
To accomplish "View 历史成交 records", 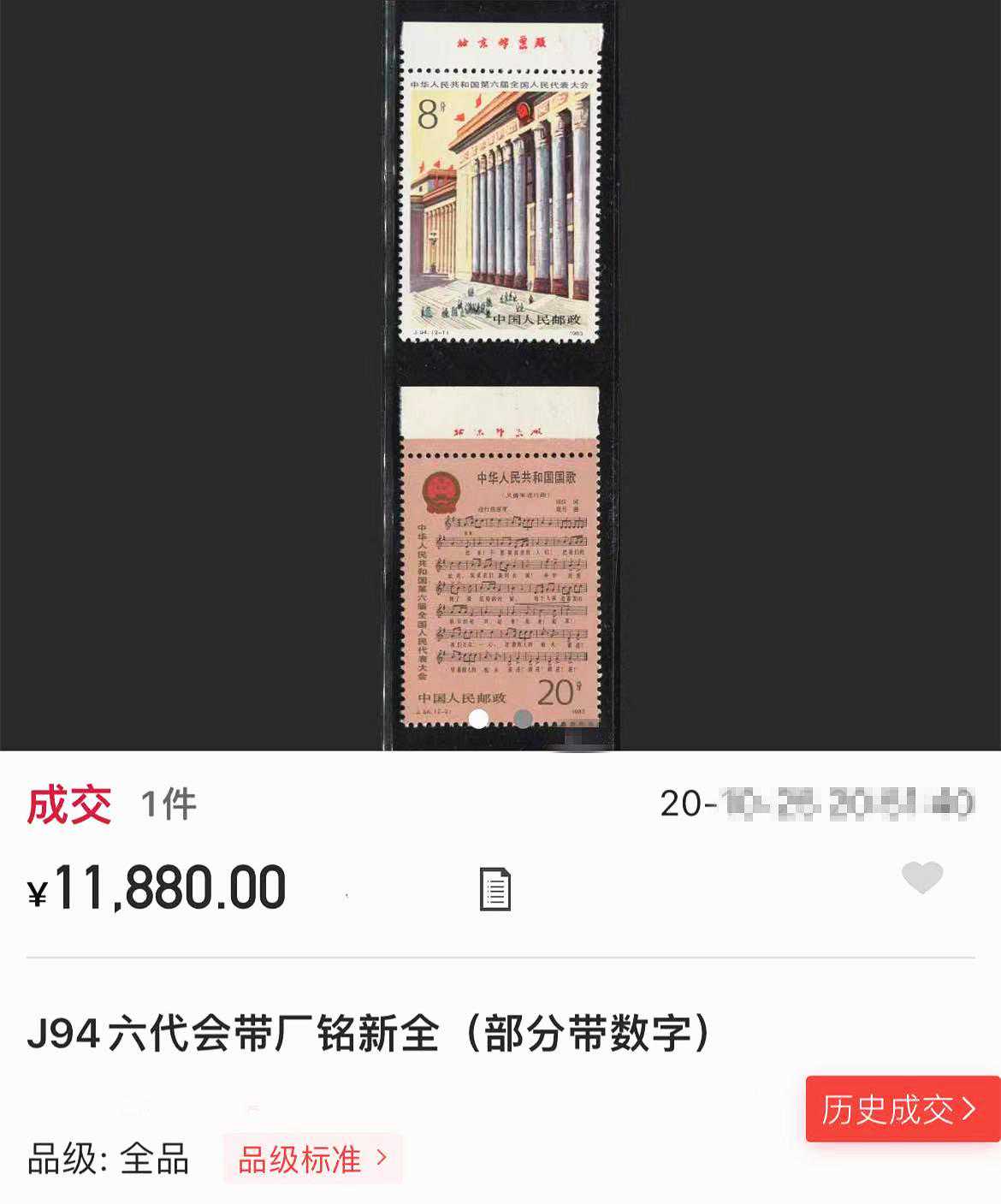I will tap(901, 1109).
